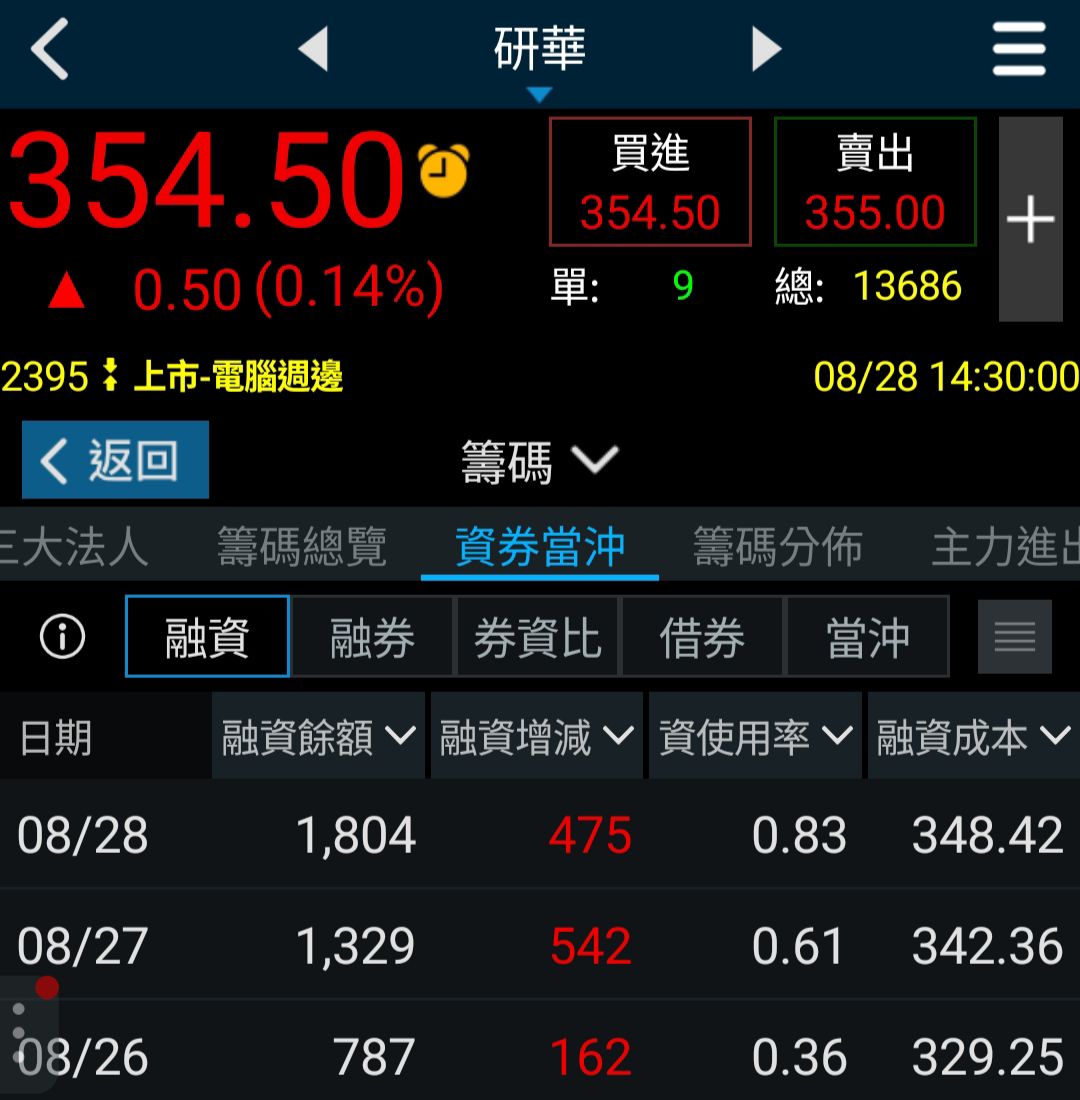Select the 借券 segment
This screenshot has height=1100, width=1080.
[703, 637]
